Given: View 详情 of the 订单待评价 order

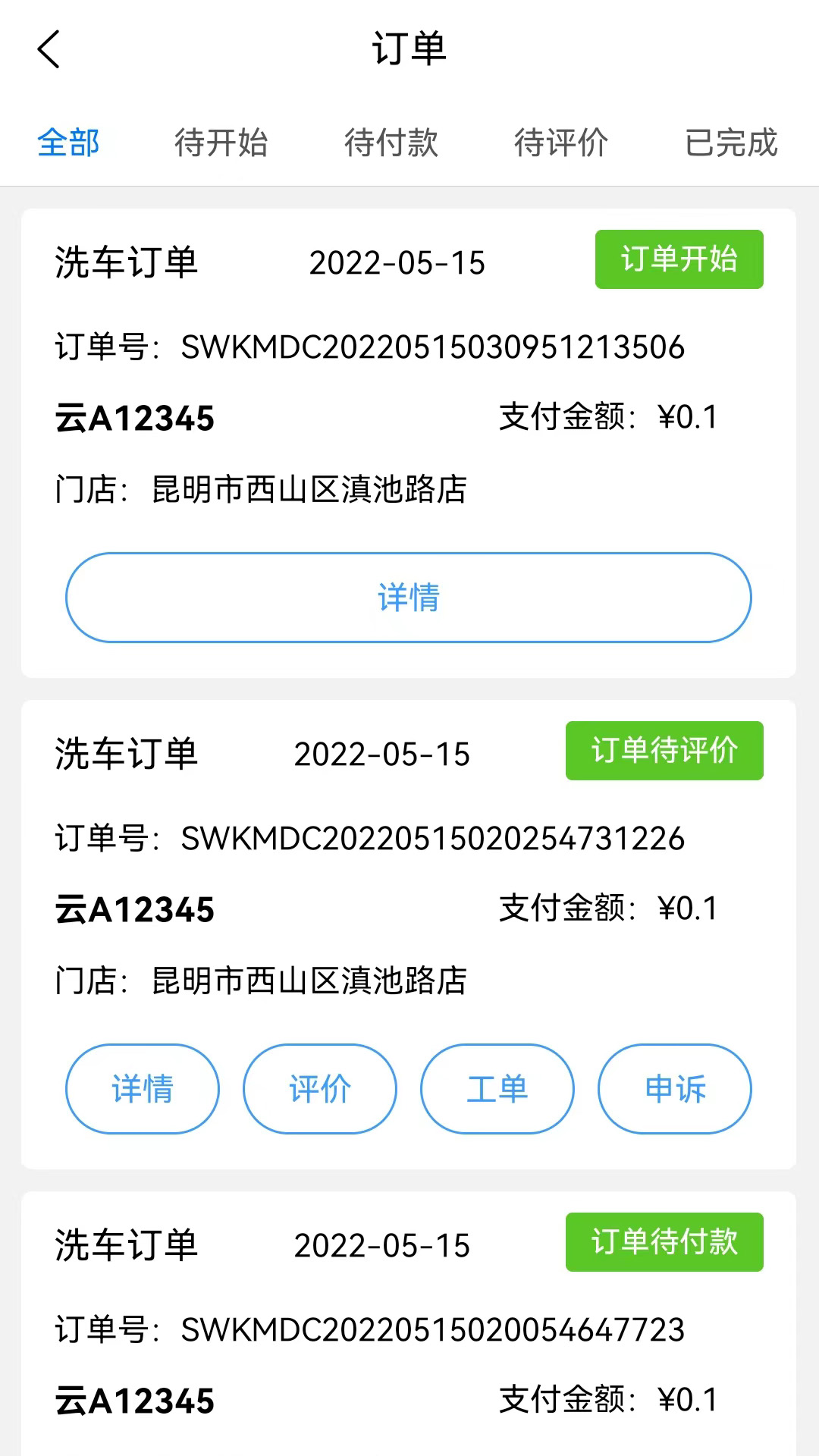Looking at the screenshot, I should pyautogui.click(x=143, y=1089).
